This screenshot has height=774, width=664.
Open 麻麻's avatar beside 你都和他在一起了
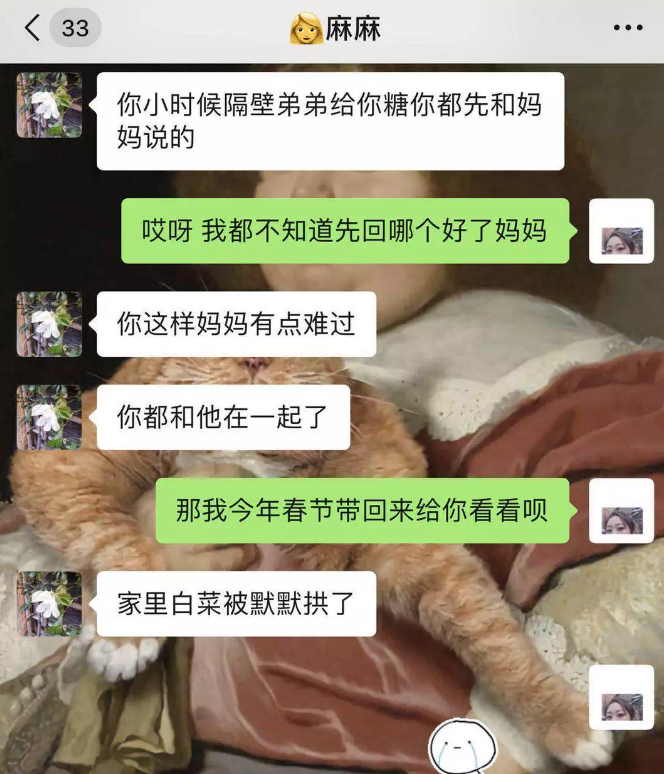point(49,417)
